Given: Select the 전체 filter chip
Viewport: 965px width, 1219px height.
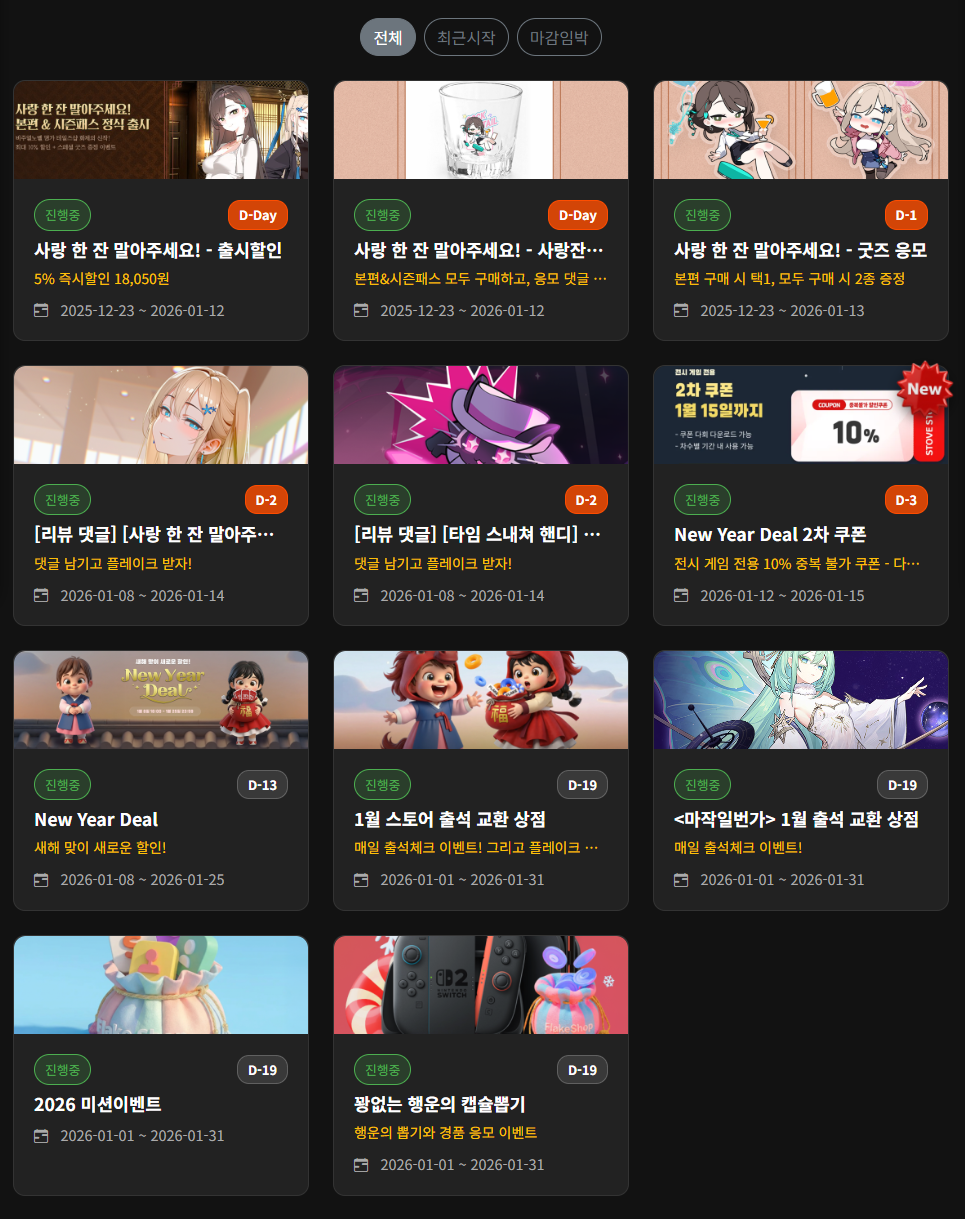Looking at the screenshot, I should (x=387, y=37).
